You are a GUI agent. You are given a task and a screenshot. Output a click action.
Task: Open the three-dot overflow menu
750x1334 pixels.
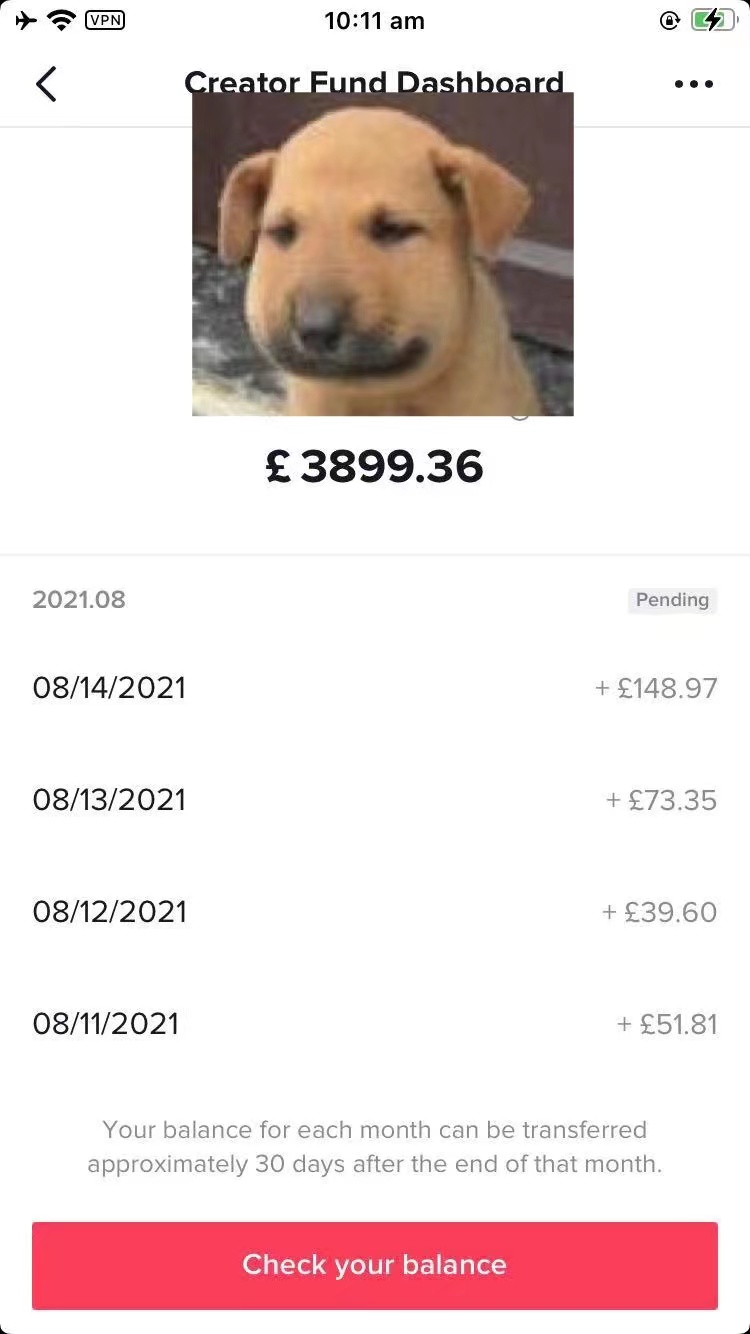point(694,84)
